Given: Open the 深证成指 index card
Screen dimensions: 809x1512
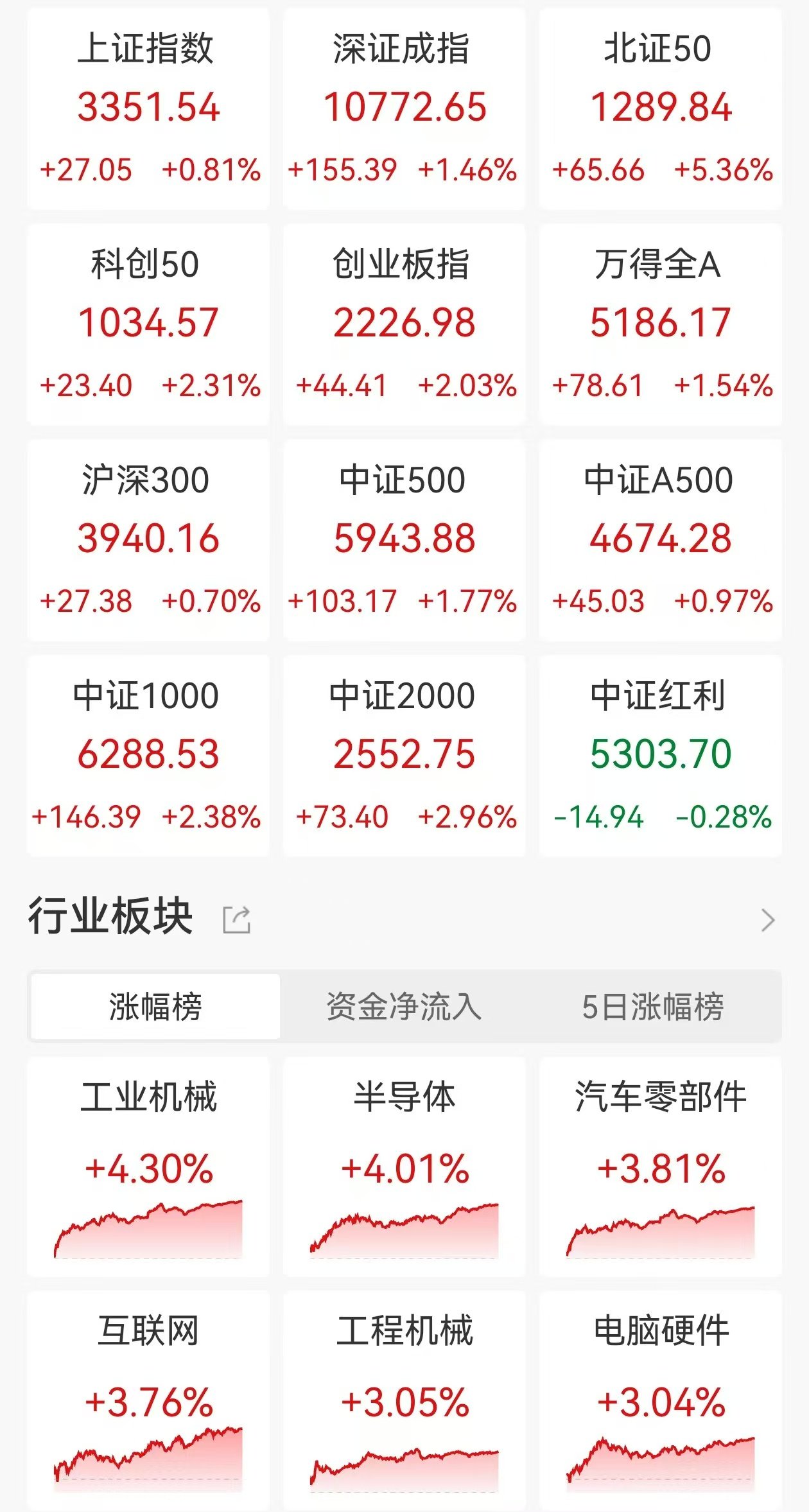Looking at the screenshot, I should 405,109.
